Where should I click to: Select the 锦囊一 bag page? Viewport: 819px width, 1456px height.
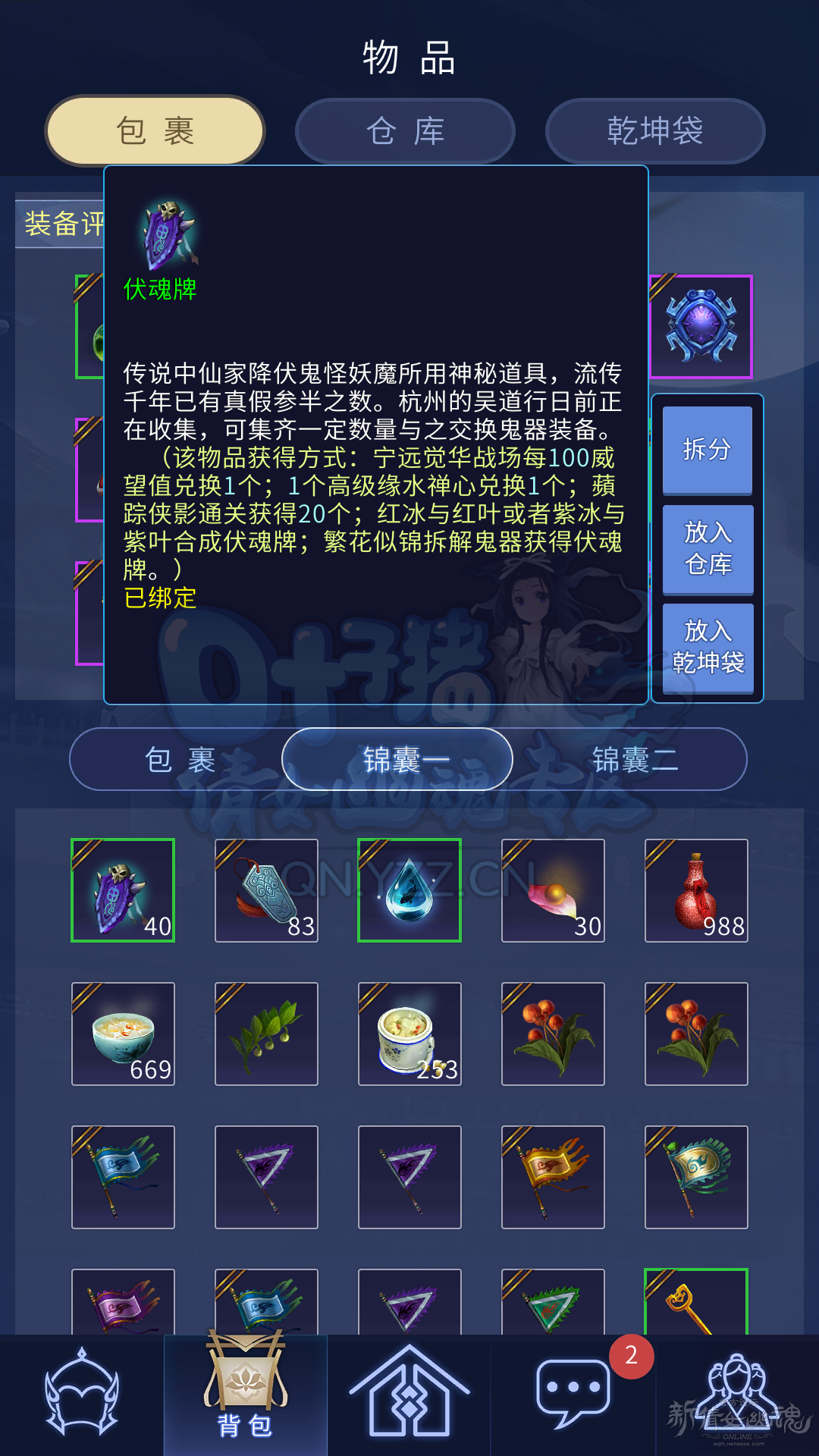click(x=397, y=759)
